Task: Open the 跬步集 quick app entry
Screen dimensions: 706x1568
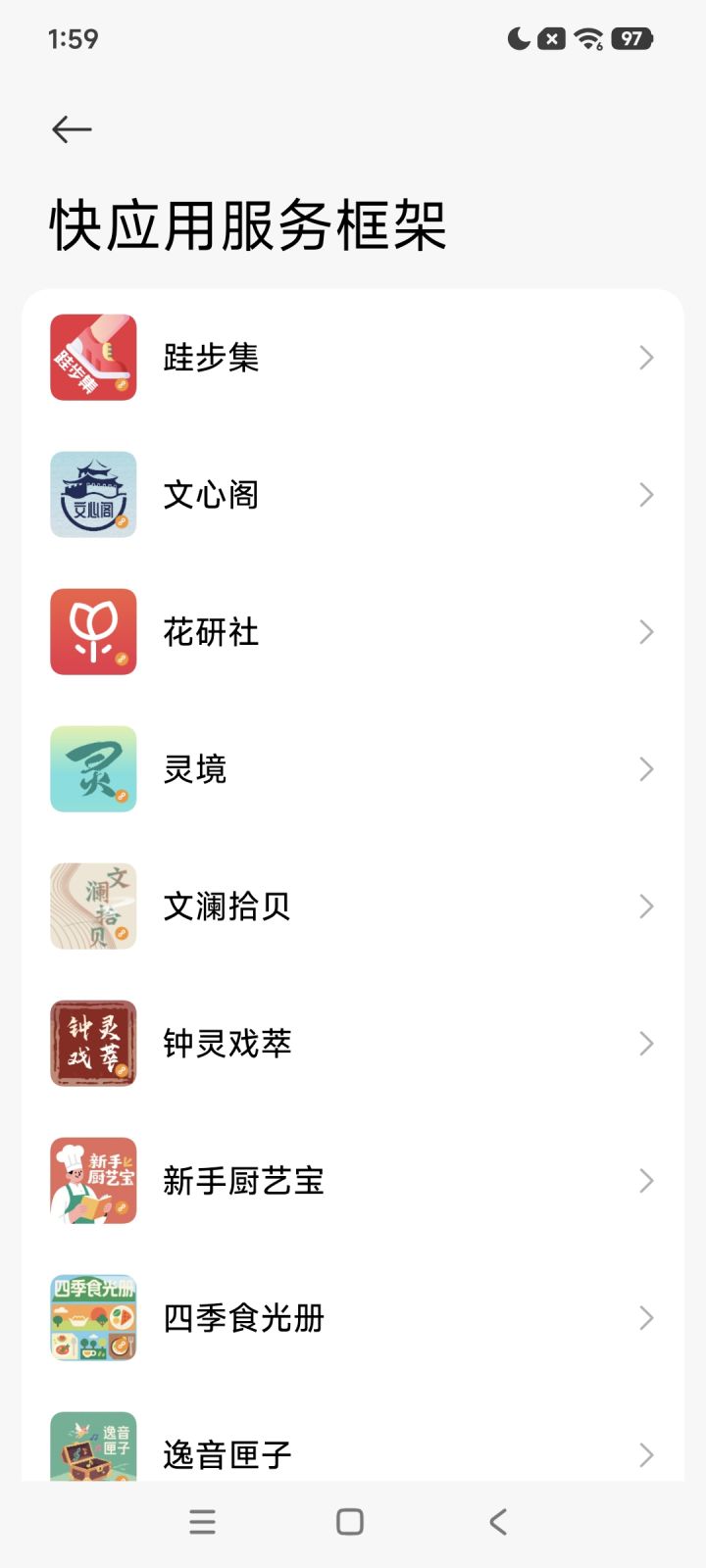Action: 353,358
